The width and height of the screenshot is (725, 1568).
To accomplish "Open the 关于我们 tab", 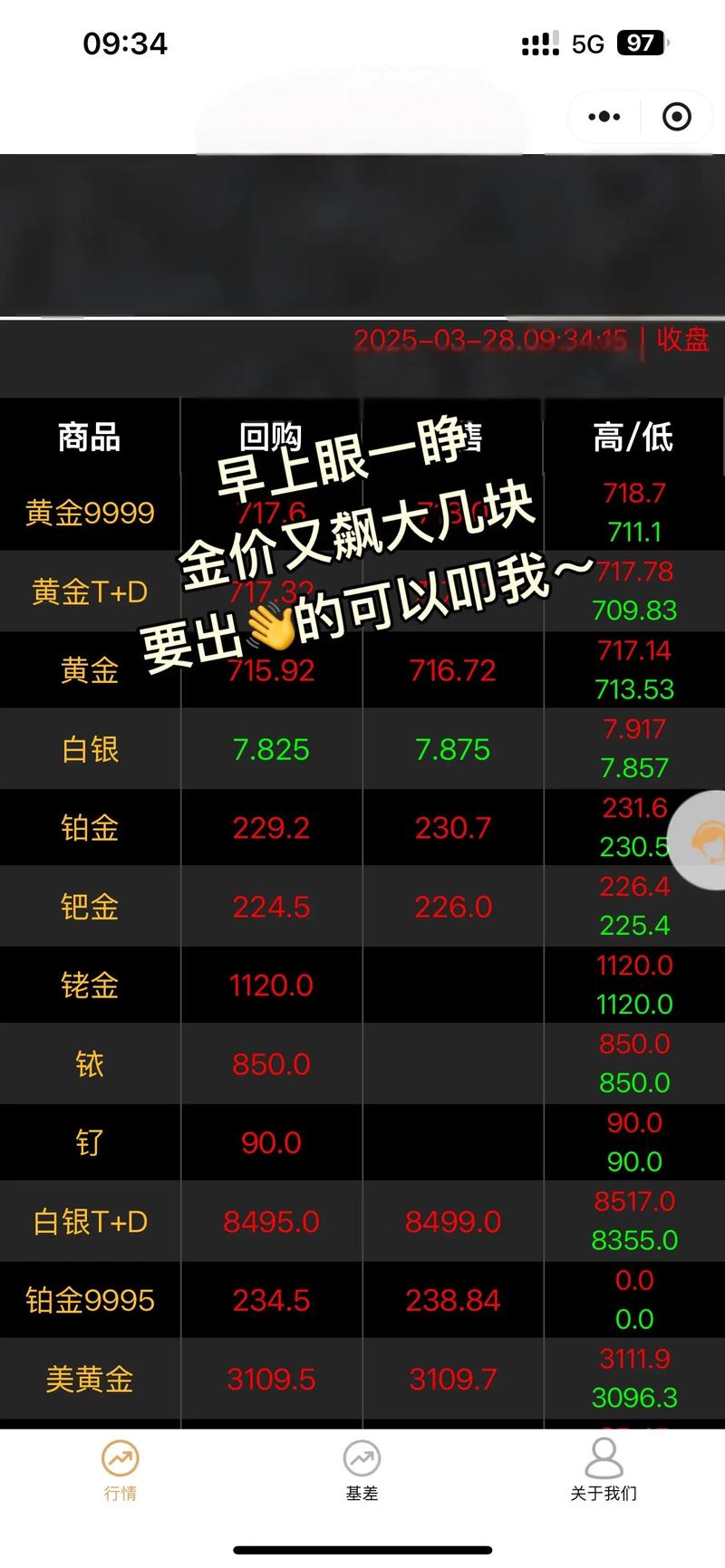I will pyautogui.click(x=604, y=1471).
